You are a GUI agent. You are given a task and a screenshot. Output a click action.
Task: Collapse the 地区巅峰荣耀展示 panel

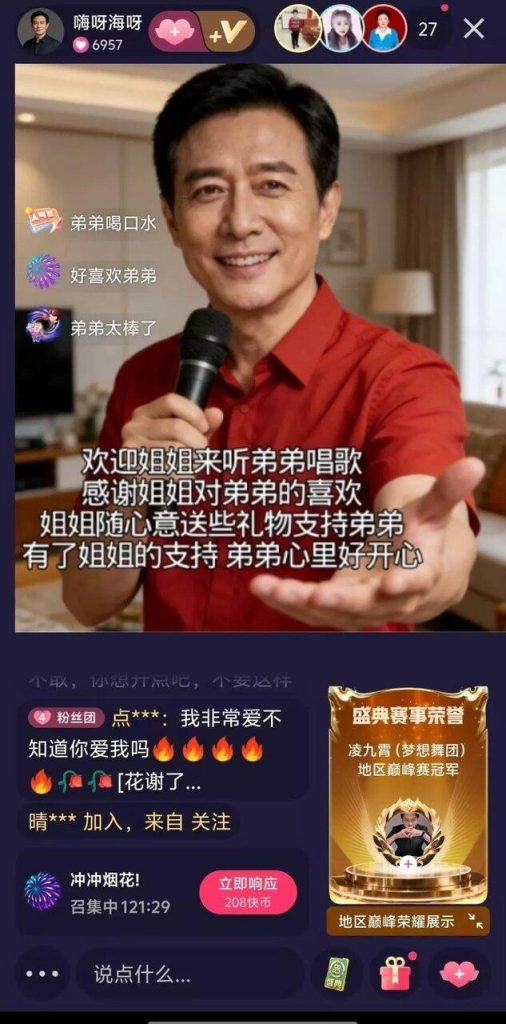click(475, 921)
